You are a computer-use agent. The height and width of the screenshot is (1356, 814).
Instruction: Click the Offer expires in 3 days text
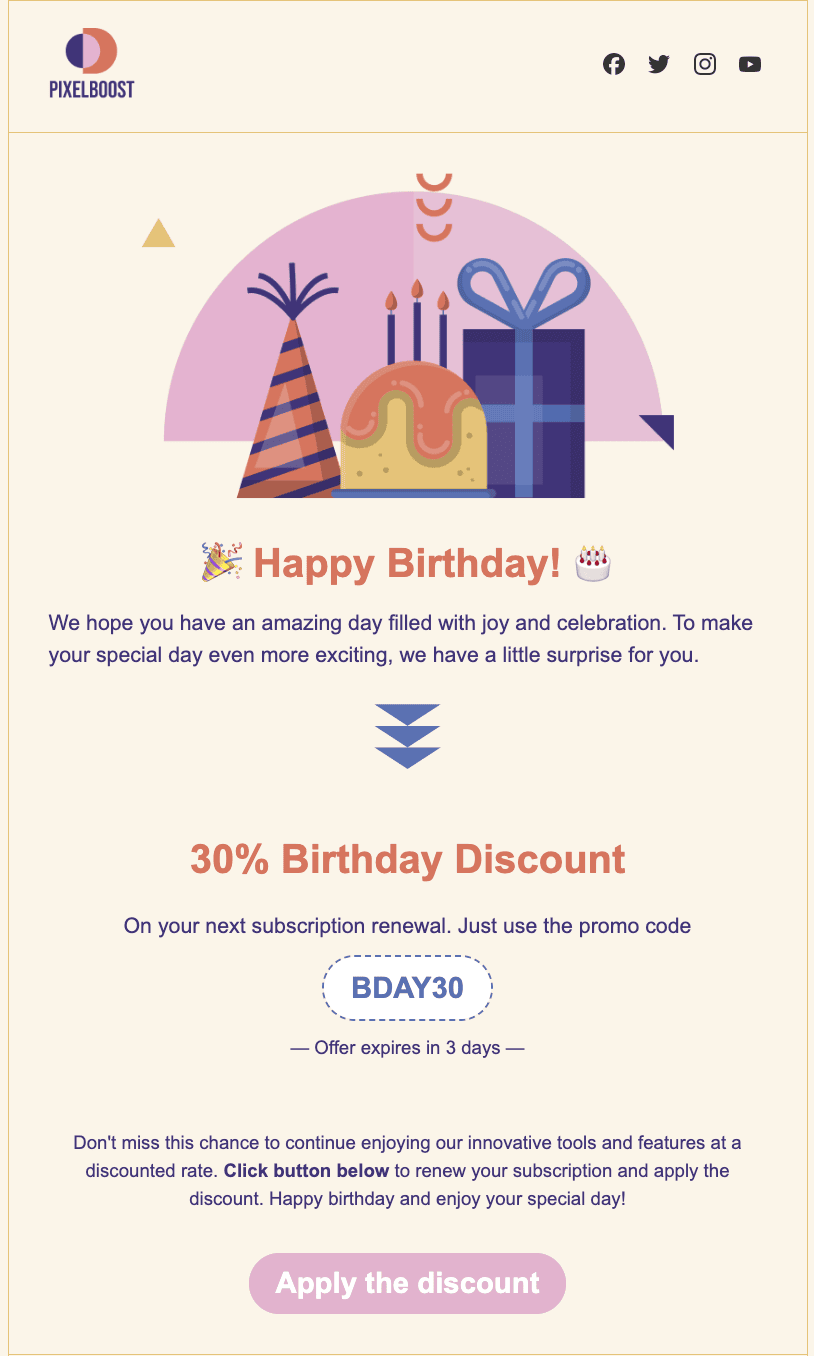click(x=407, y=1047)
